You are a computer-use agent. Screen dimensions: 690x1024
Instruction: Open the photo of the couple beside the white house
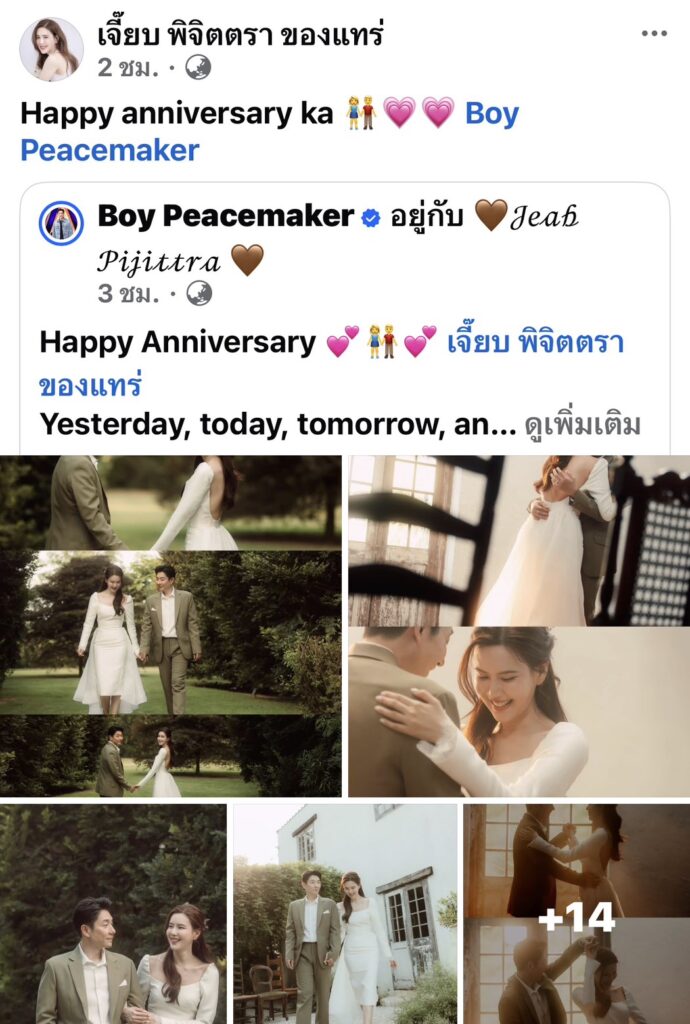pos(345,914)
